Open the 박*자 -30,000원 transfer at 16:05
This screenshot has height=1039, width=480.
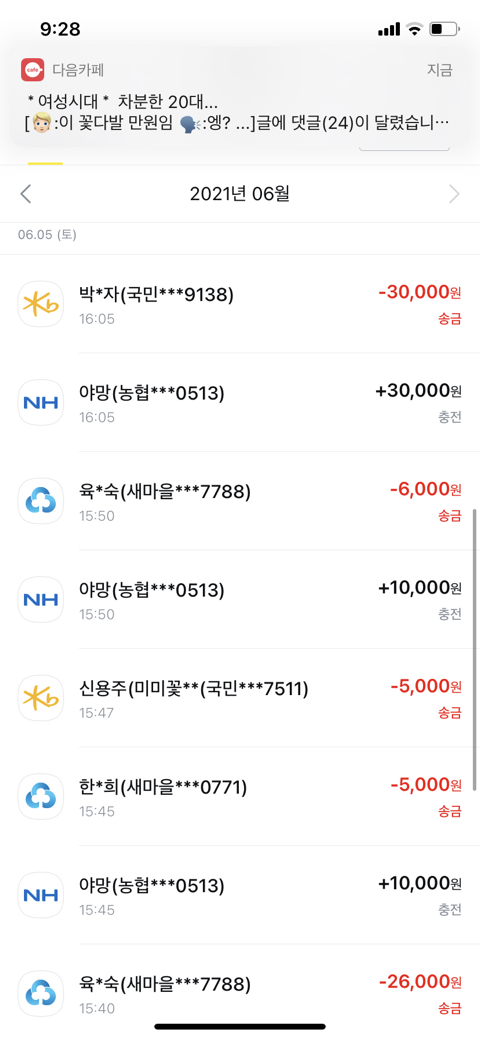click(x=240, y=304)
